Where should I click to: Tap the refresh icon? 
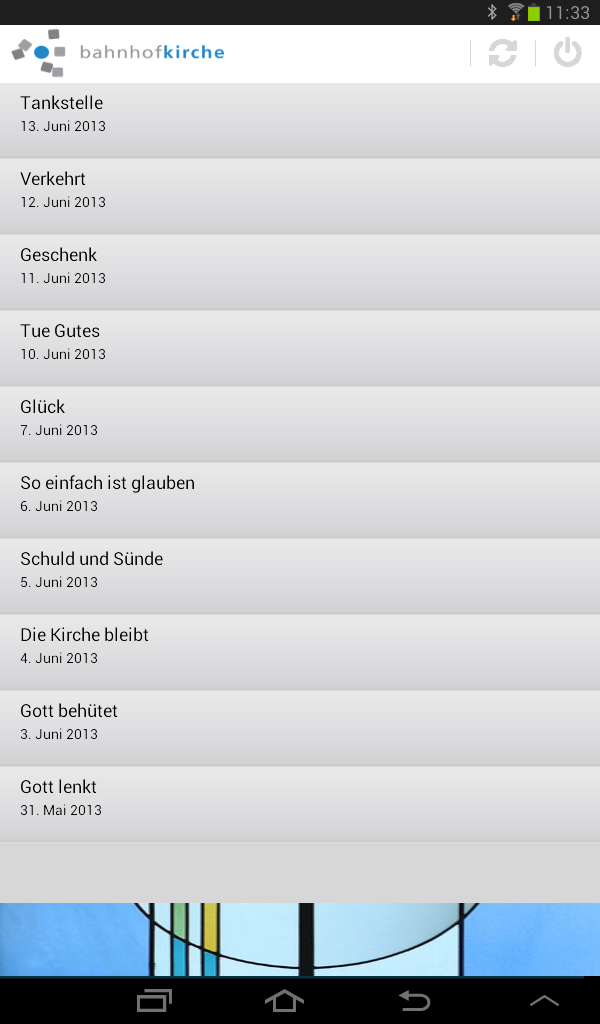point(502,53)
